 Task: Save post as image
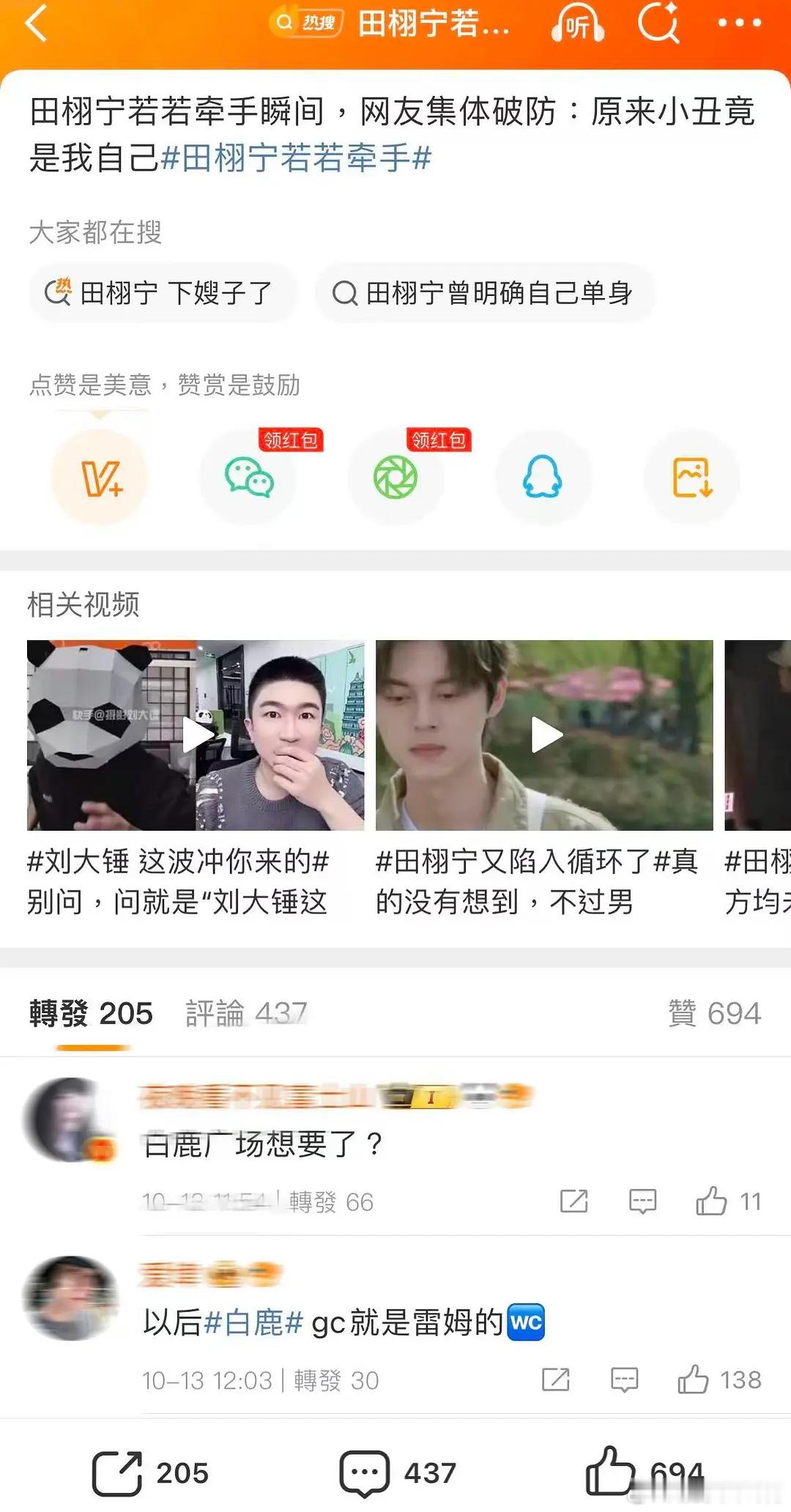(691, 478)
